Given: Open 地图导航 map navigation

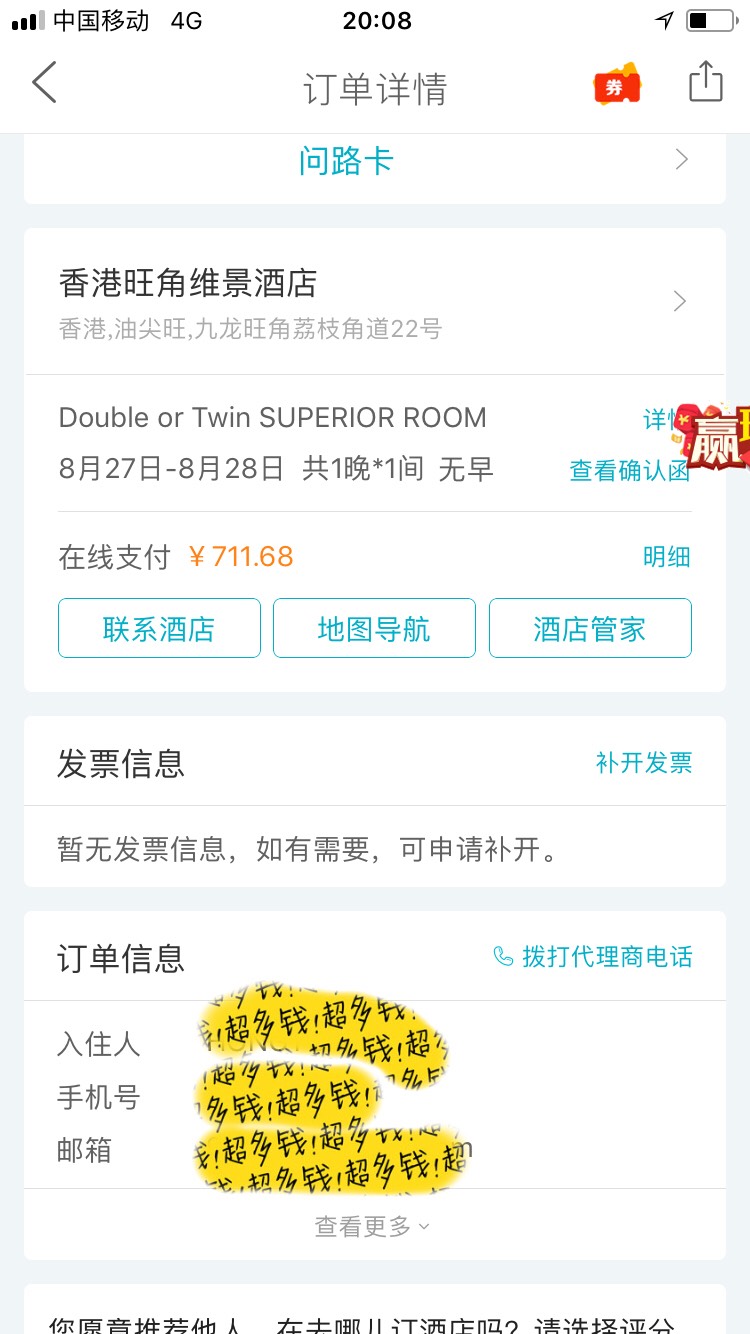Looking at the screenshot, I should click(374, 628).
